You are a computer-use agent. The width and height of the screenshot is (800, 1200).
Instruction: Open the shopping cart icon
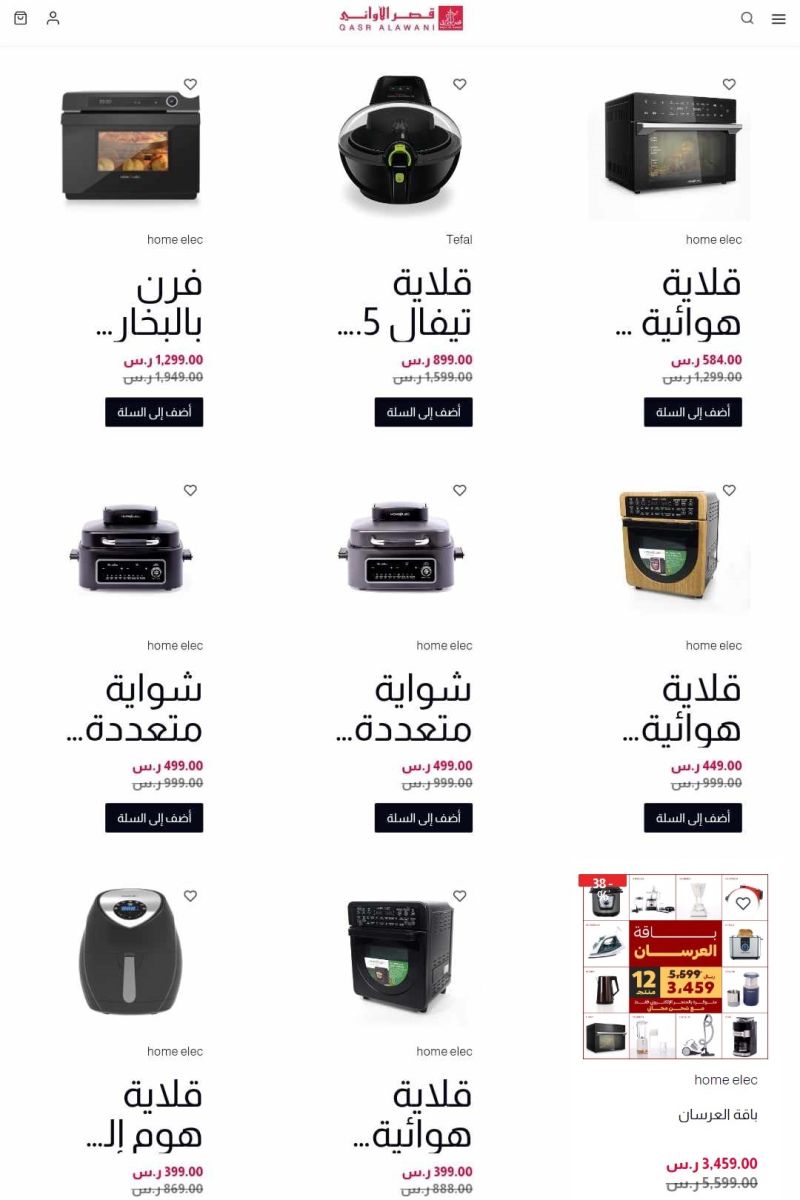21,18
